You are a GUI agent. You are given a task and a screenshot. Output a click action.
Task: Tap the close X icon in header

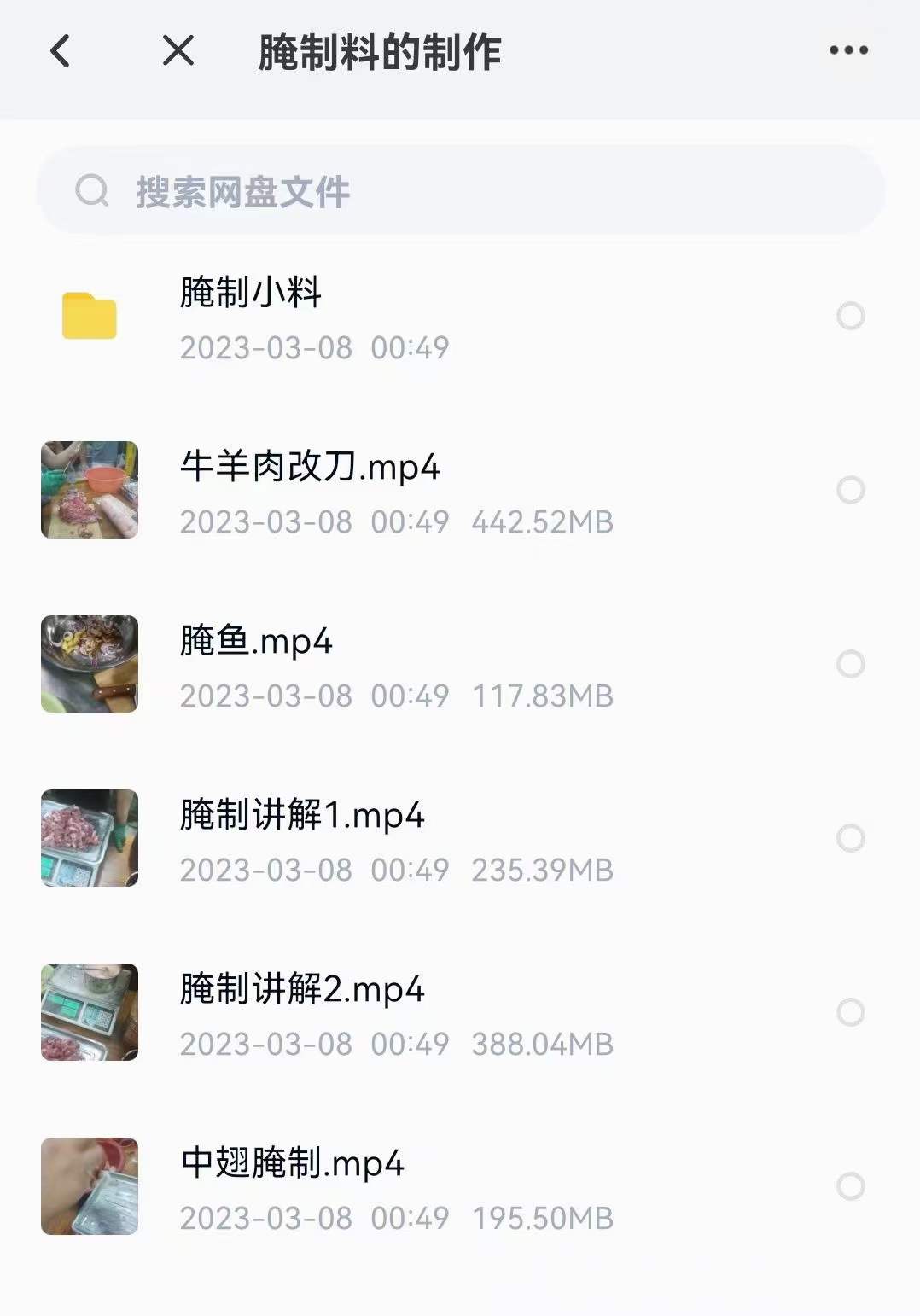click(x=177, y=51)
